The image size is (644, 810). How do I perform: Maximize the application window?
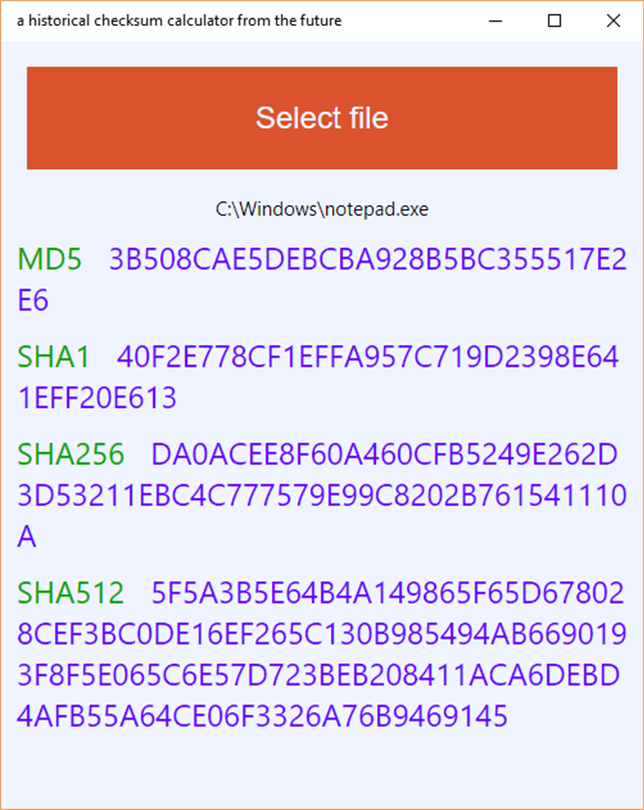click(554, 21)
